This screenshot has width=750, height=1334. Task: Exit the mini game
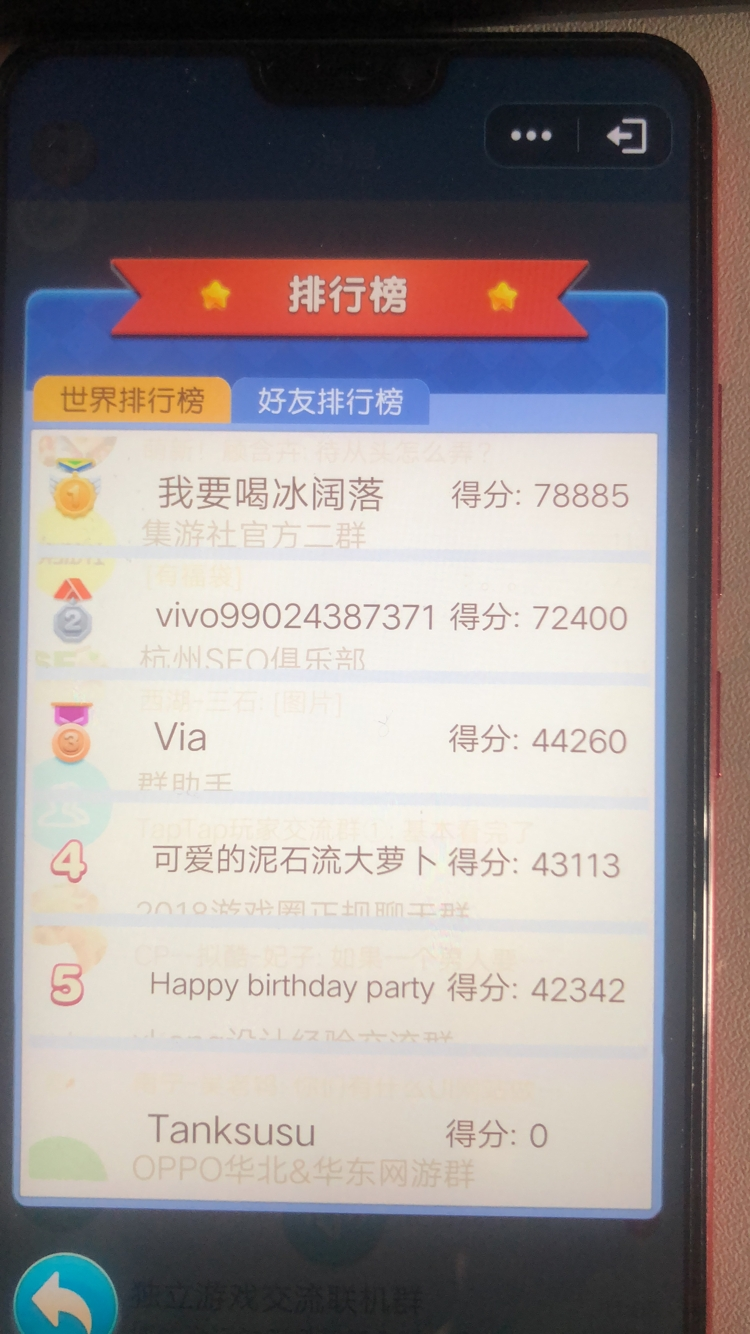pyautogui.click(x=627, y=136)
